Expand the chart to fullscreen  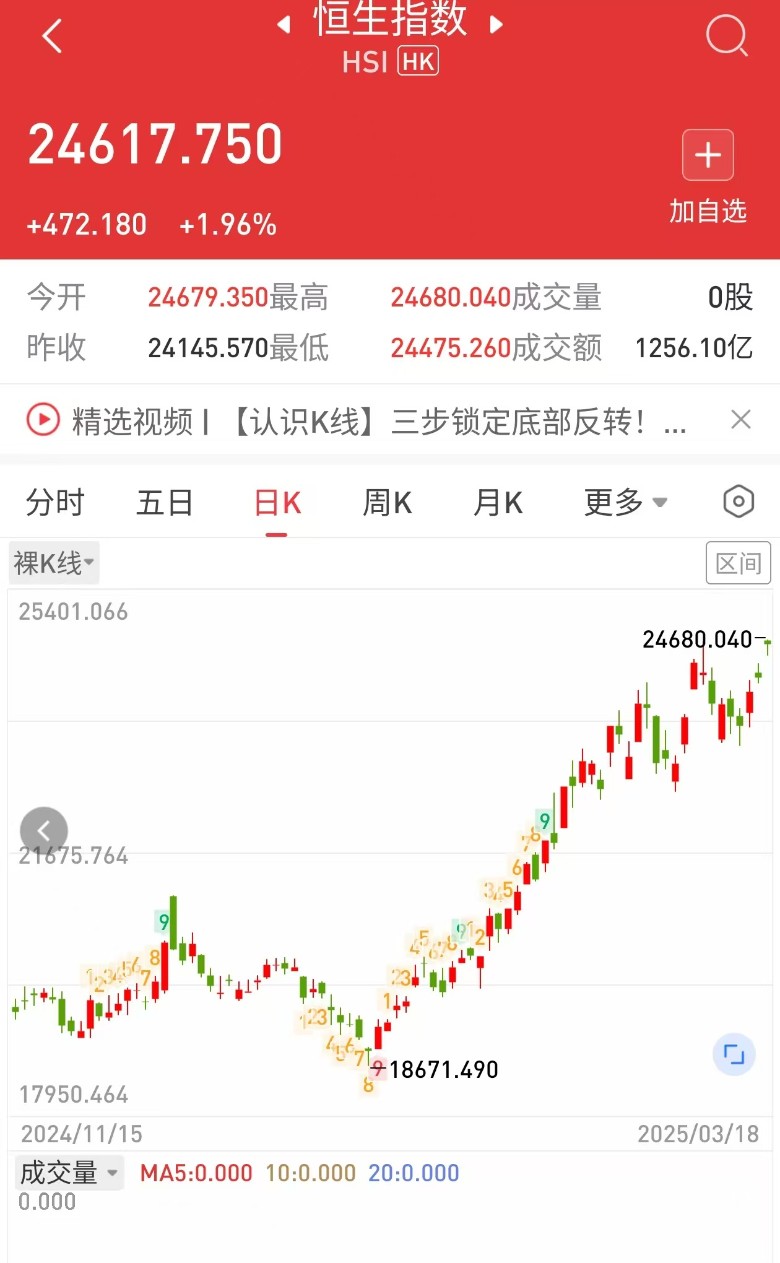pyautogui.click(x=734, y=1054)
